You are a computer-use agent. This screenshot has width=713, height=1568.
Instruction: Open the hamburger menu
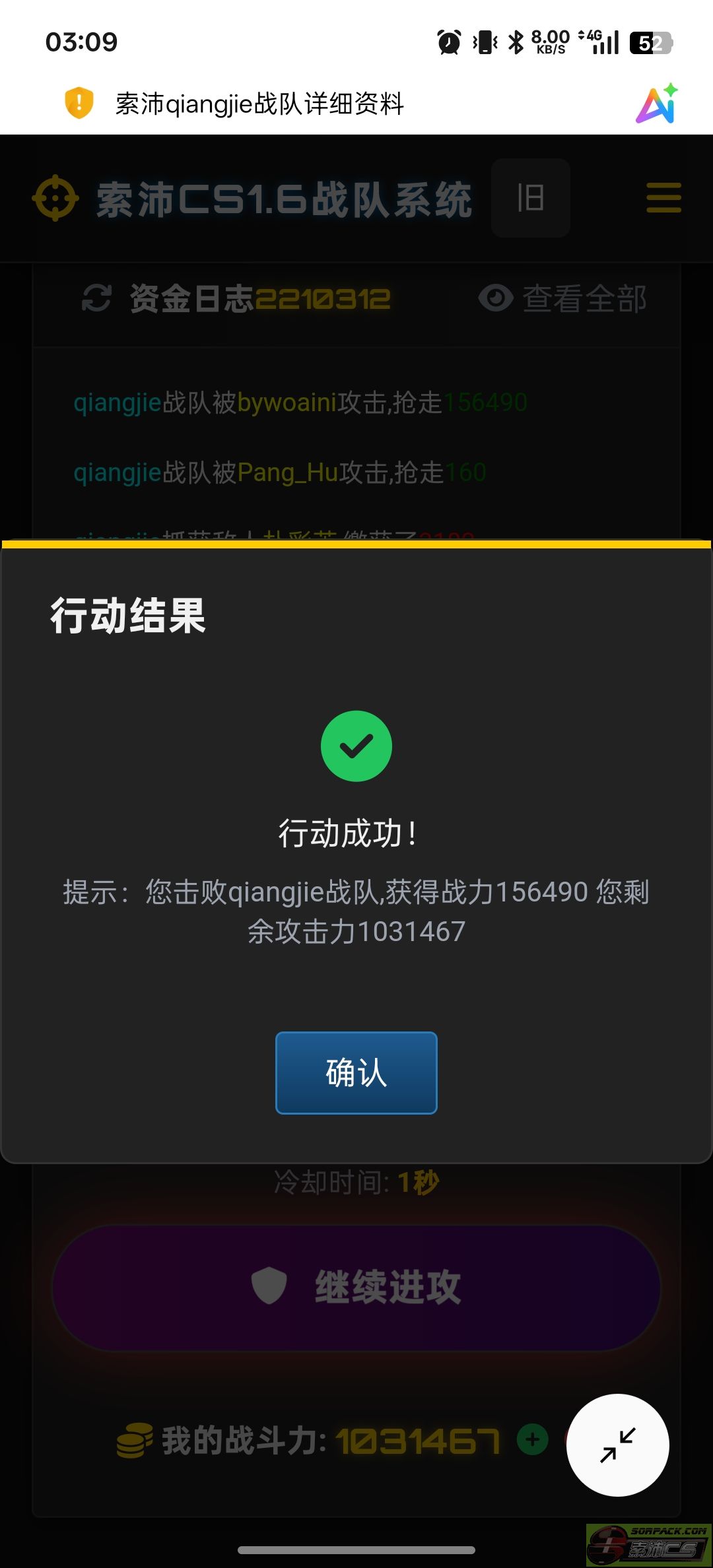663,197
